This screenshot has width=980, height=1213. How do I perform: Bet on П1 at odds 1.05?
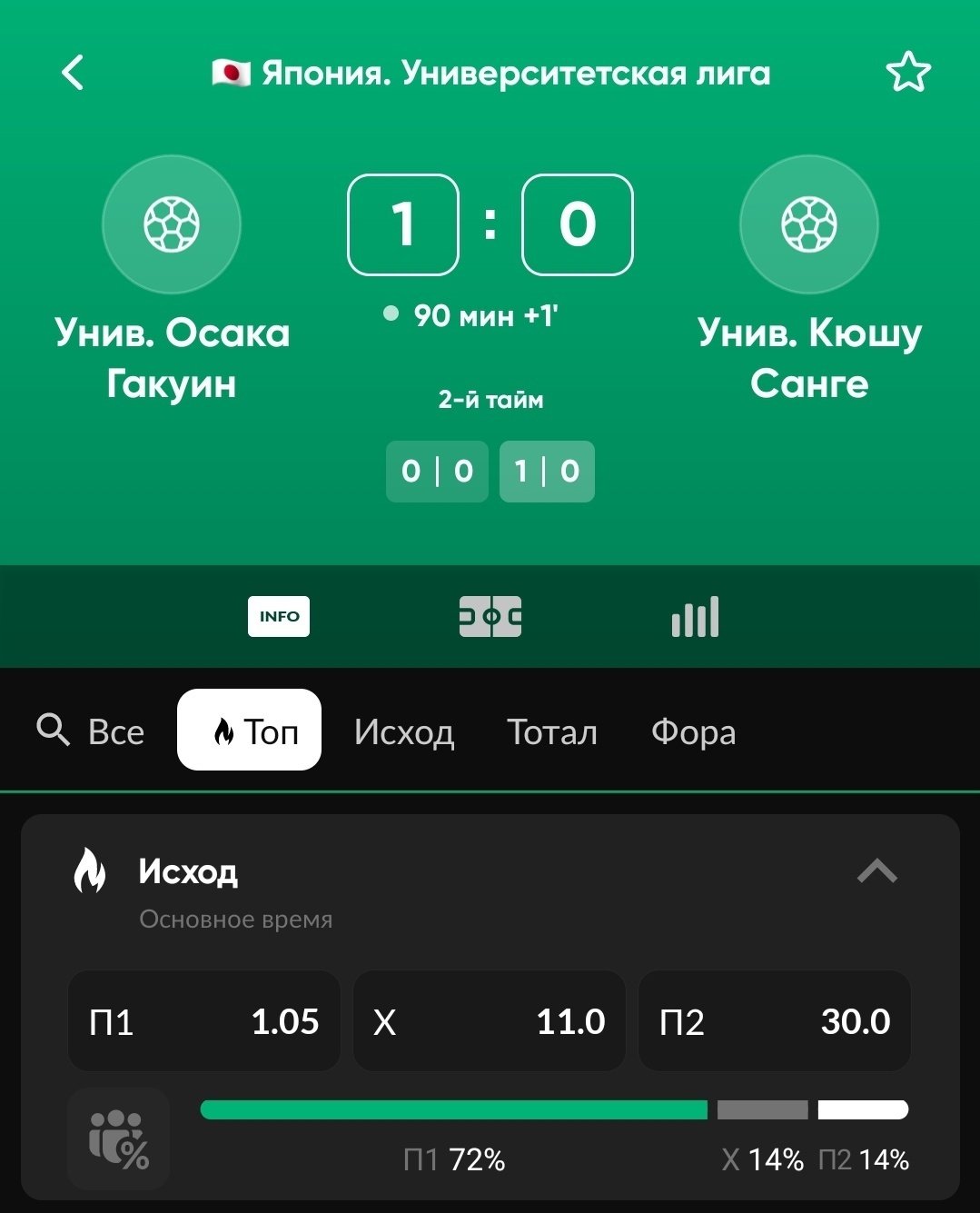click(204, 1021)
